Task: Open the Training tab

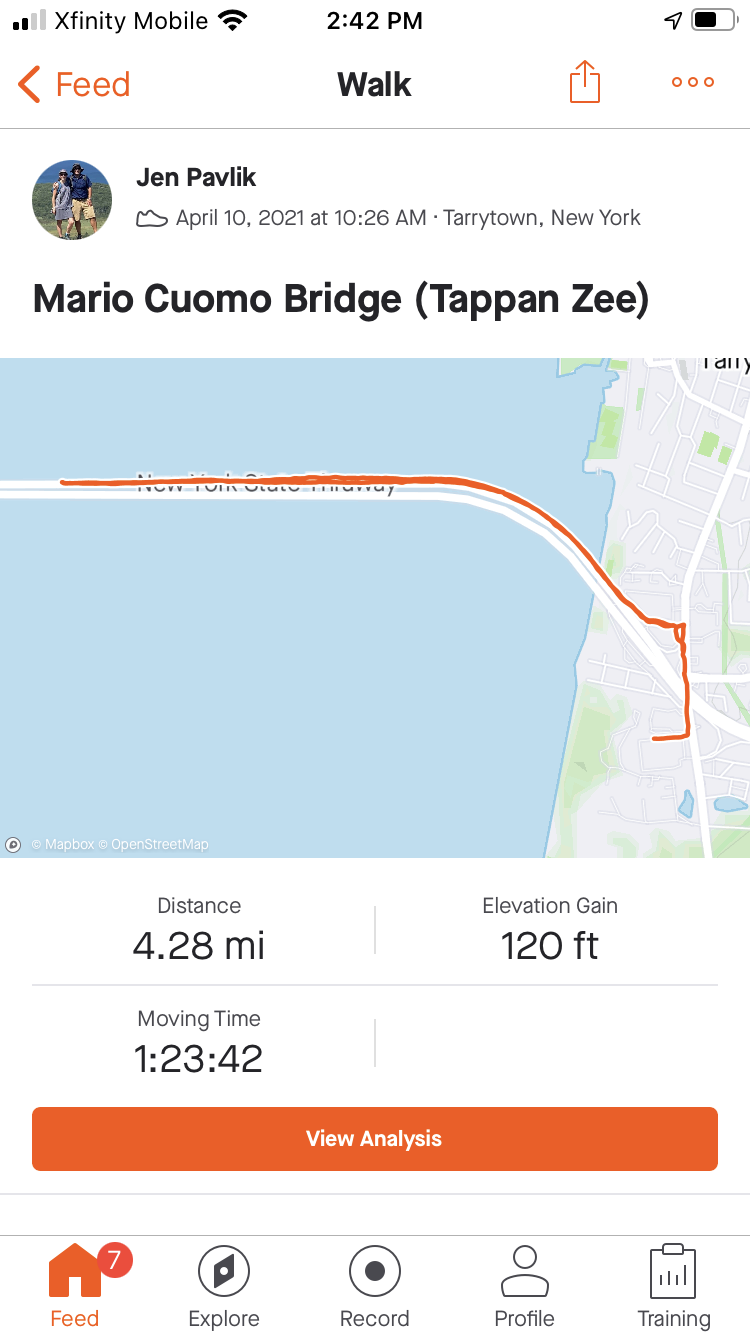Action: [x=674, y=1287]
